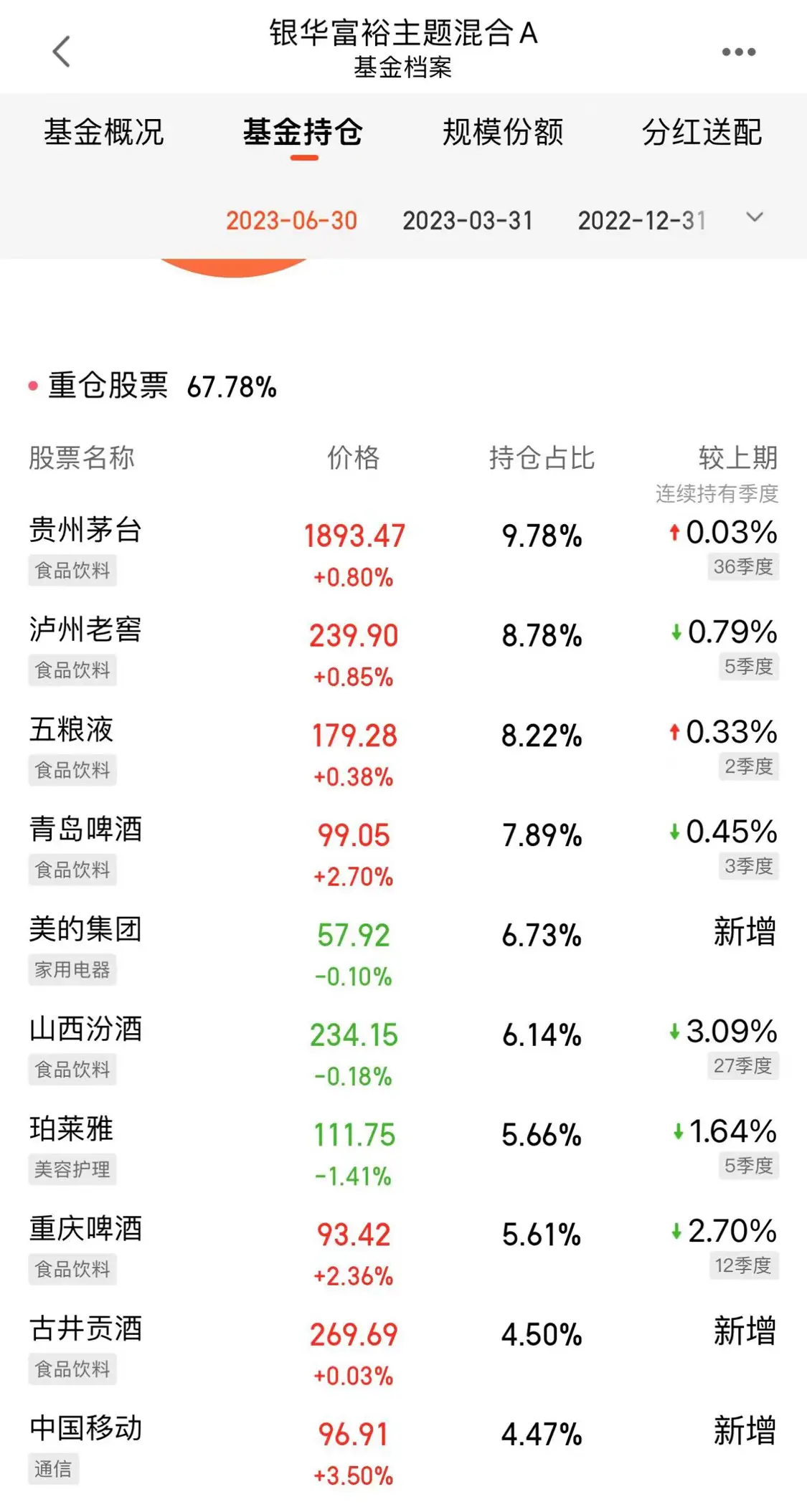Open the 青岛啤酒 holding
Viewport: 807px width, 1512px height.
pyautogui.click(x=403, y=850)
